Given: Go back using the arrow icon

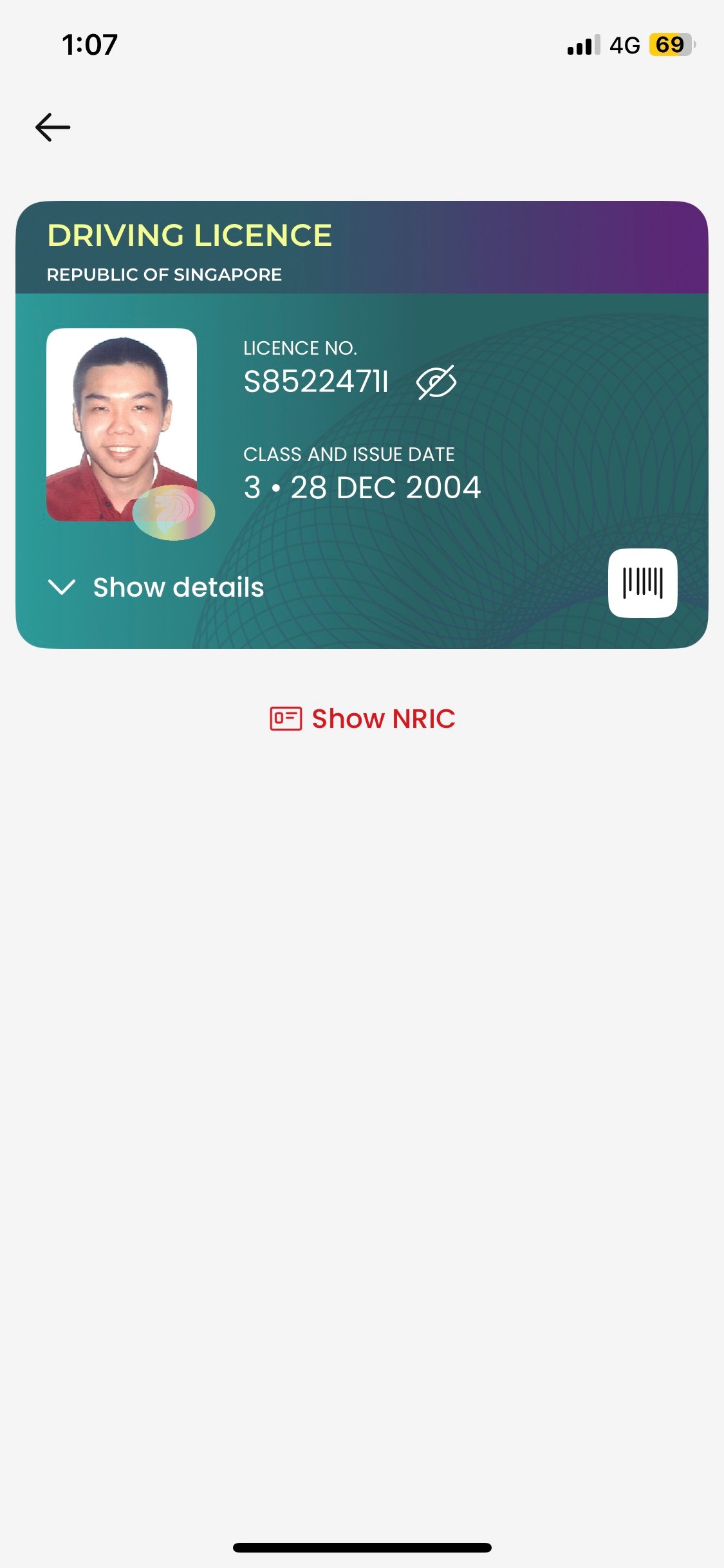Looking at the screenshot, I should [53, 127].
